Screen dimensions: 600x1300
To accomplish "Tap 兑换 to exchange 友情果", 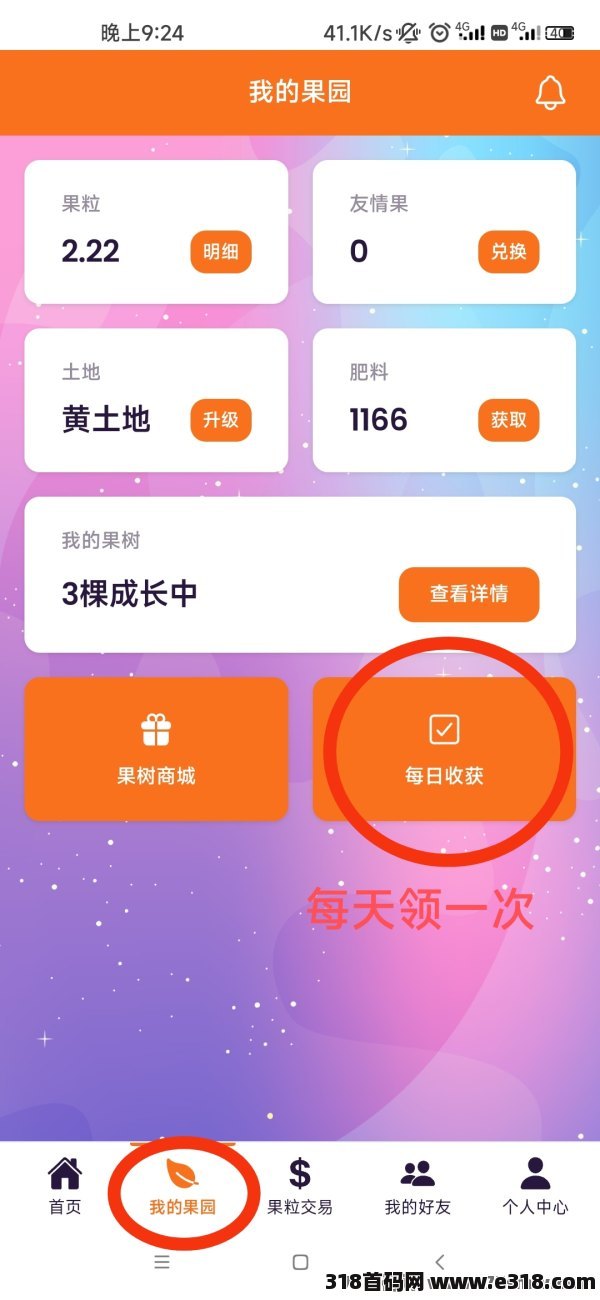I will click(508, 252).
